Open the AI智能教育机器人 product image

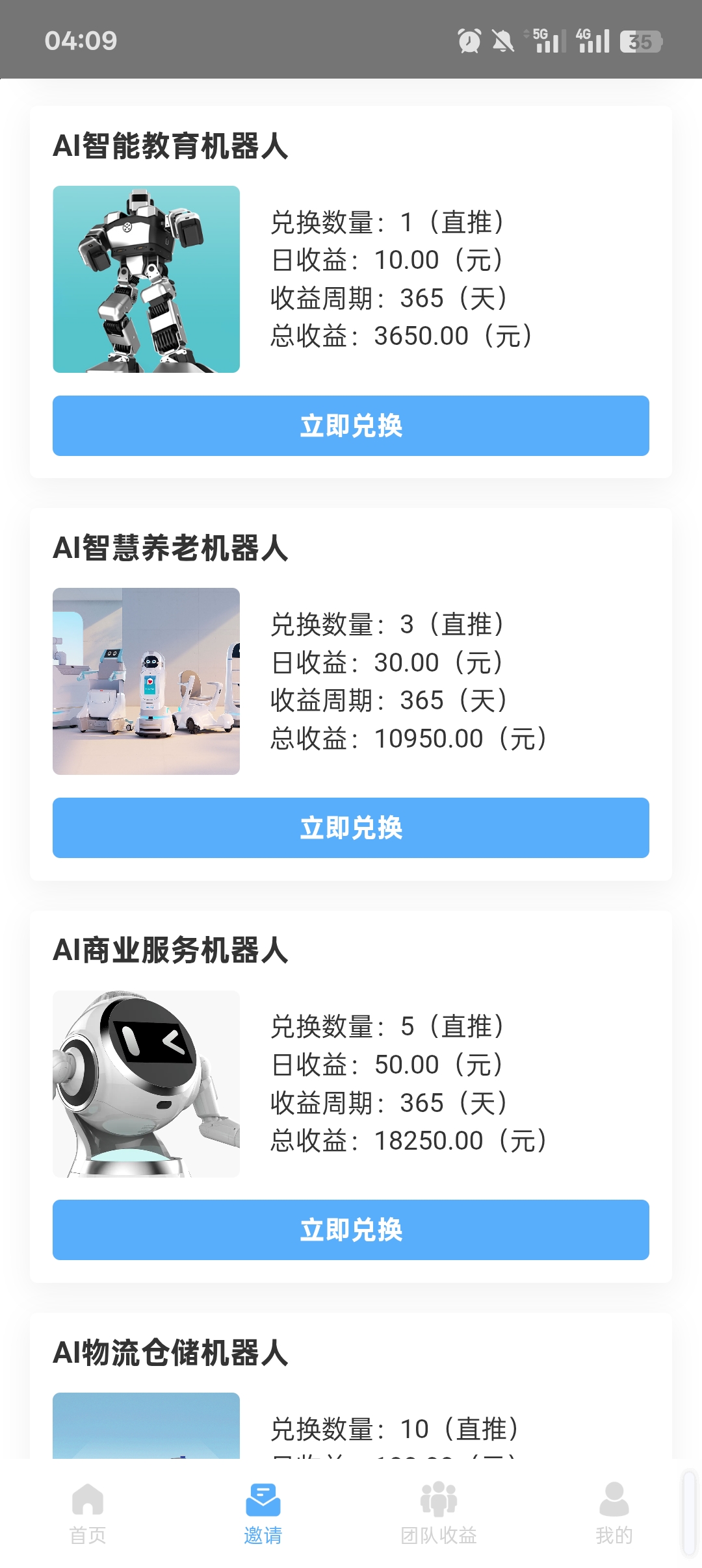[x=146, y=279]
